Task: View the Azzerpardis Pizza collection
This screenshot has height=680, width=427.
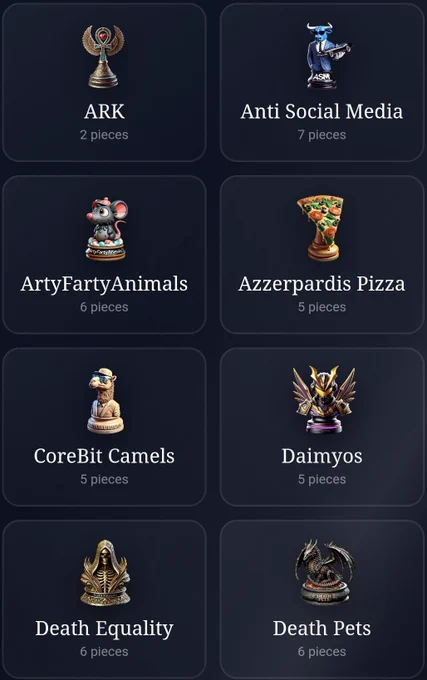Action: click(x=322, y=255)
